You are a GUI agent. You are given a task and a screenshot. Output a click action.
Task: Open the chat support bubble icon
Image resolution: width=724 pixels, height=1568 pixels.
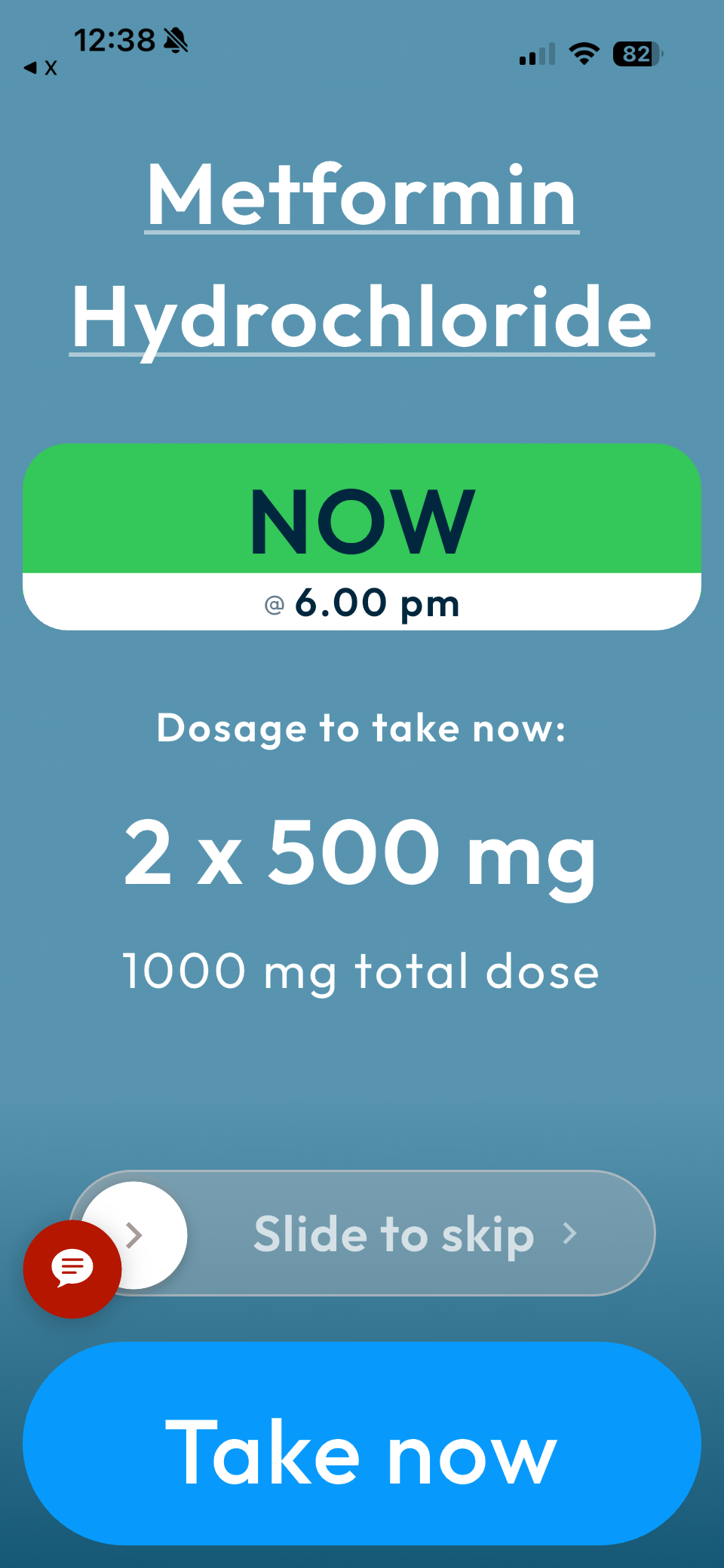[72, 1268]
